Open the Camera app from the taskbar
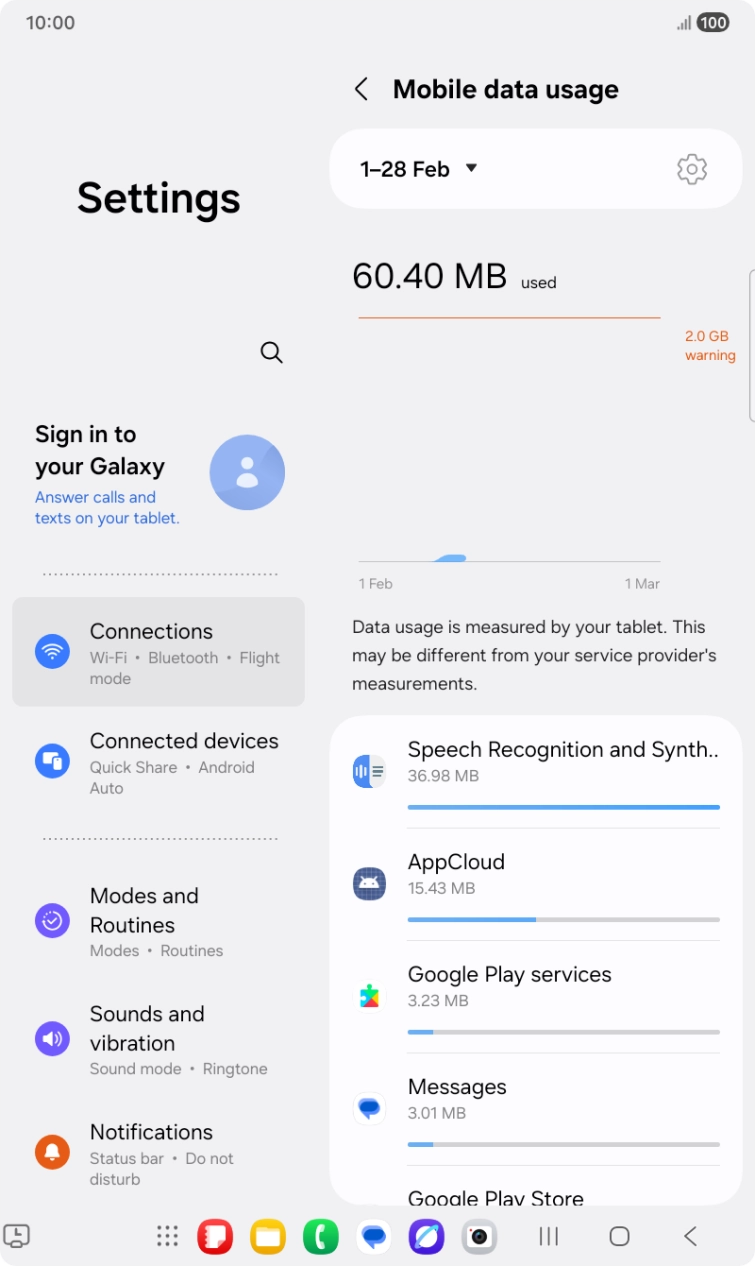This screenshot has width=755, height=1266. coord(478,1236)
